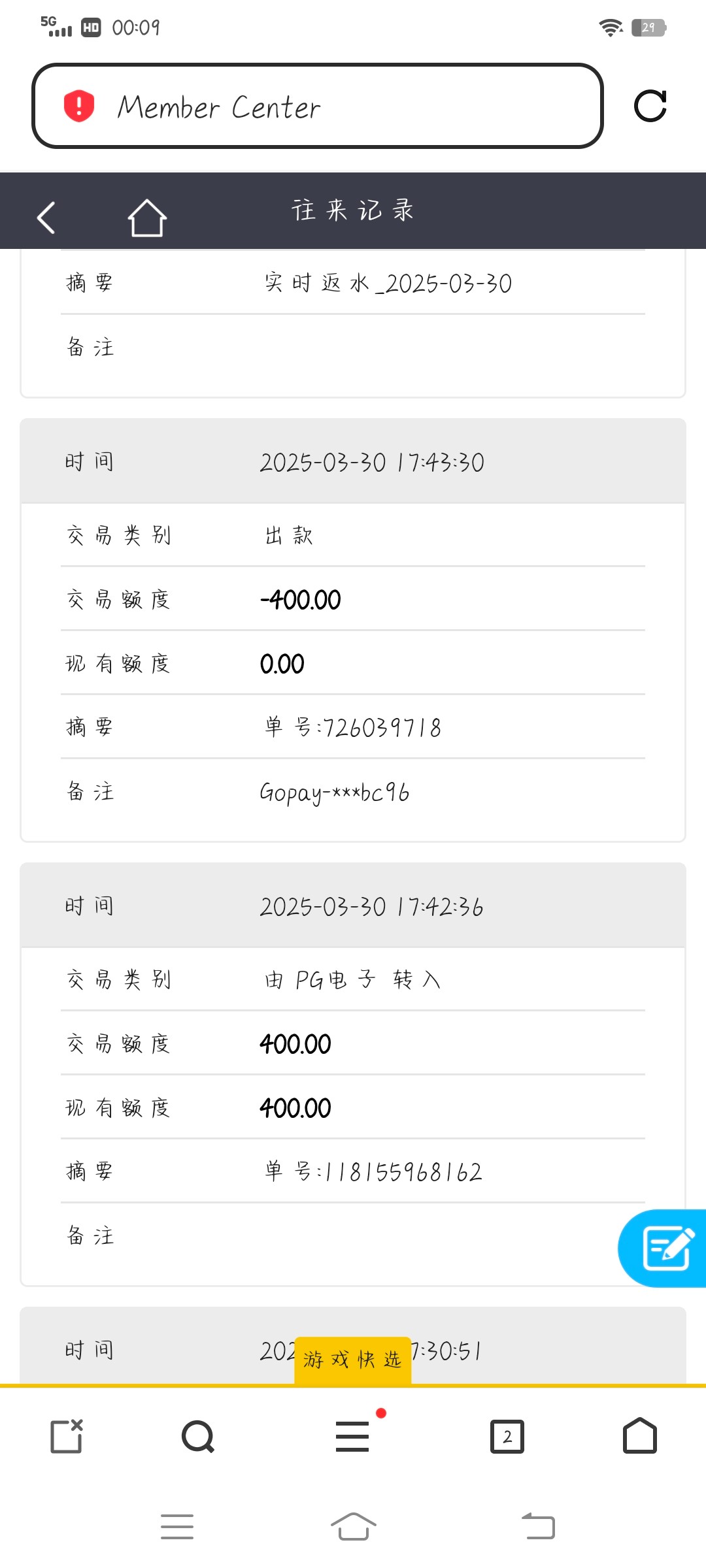The image size is (706, 1568).
Task: Tap the new tab icon in the browser toolbar
Action: point(67,1435)
